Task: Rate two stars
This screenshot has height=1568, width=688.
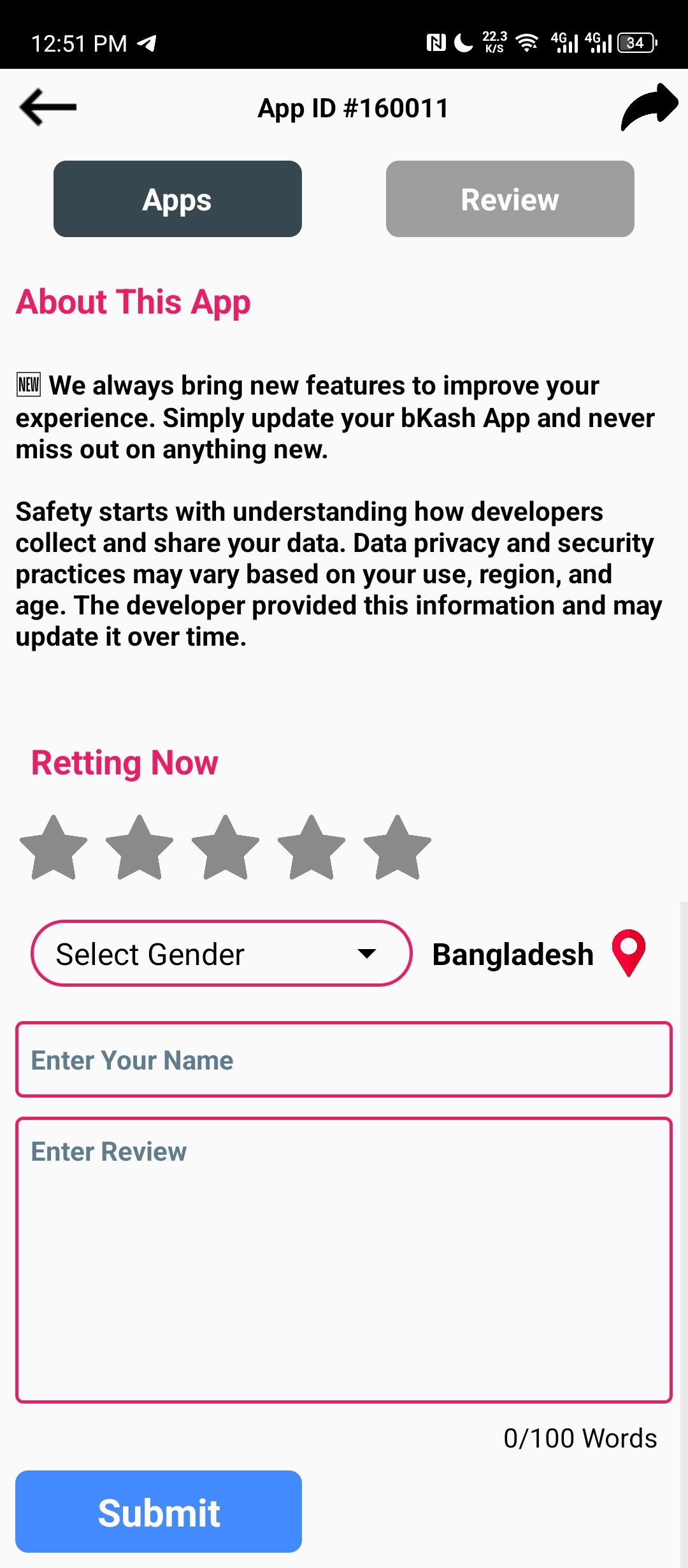Action: (140, 848)
